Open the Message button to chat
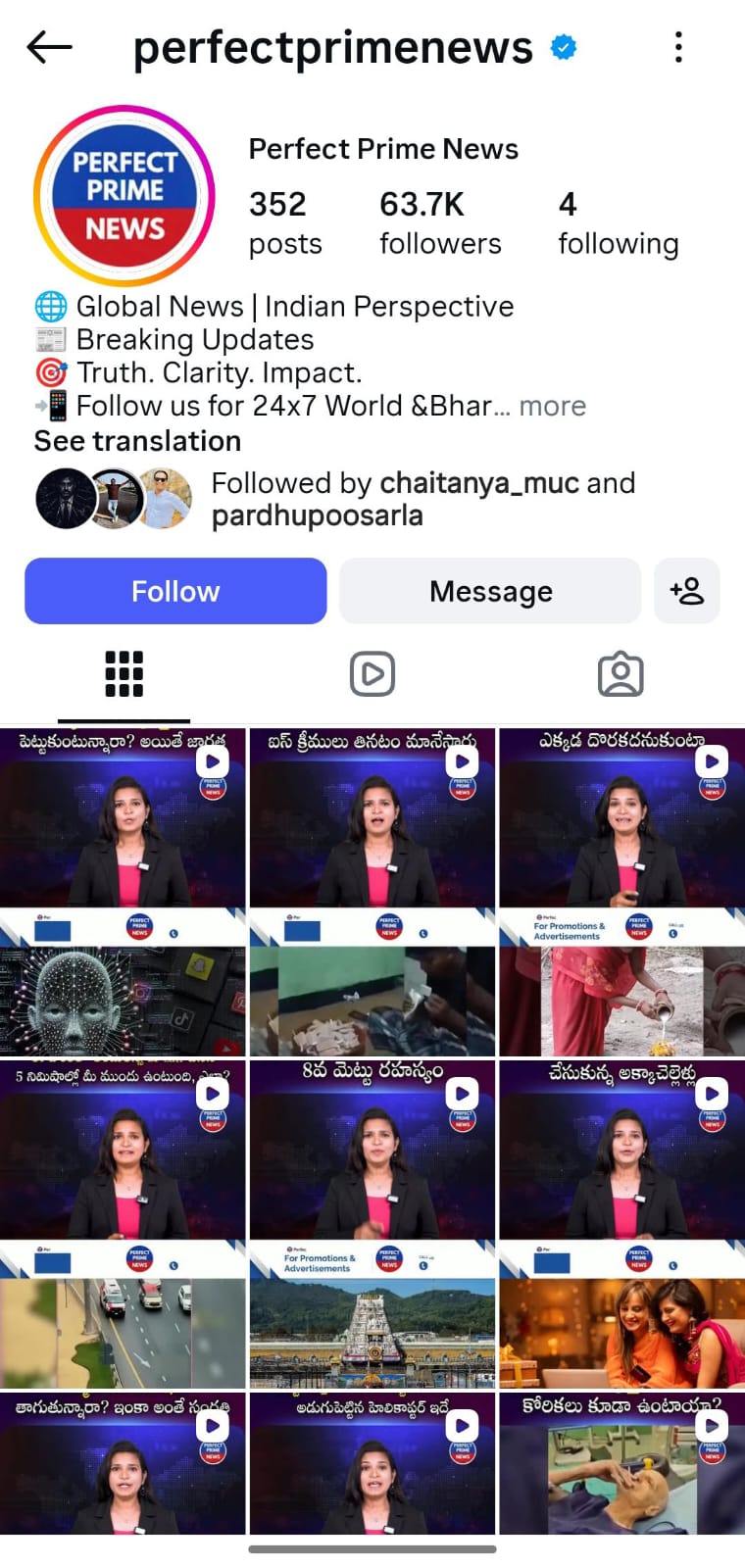745x1568 pixels. click(x=490, y=591)
